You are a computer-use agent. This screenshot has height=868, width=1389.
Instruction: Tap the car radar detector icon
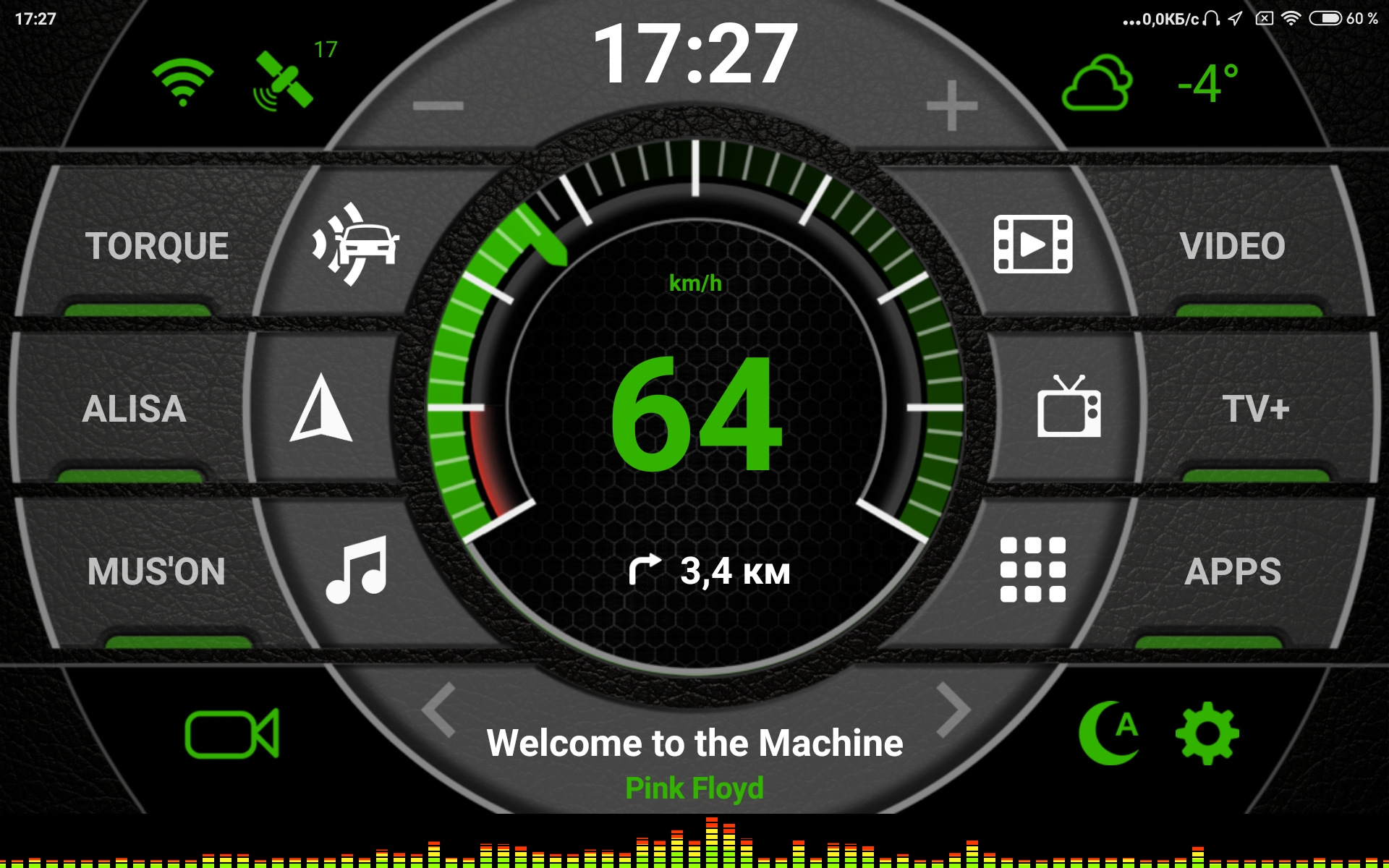click(x=355, y=244)
